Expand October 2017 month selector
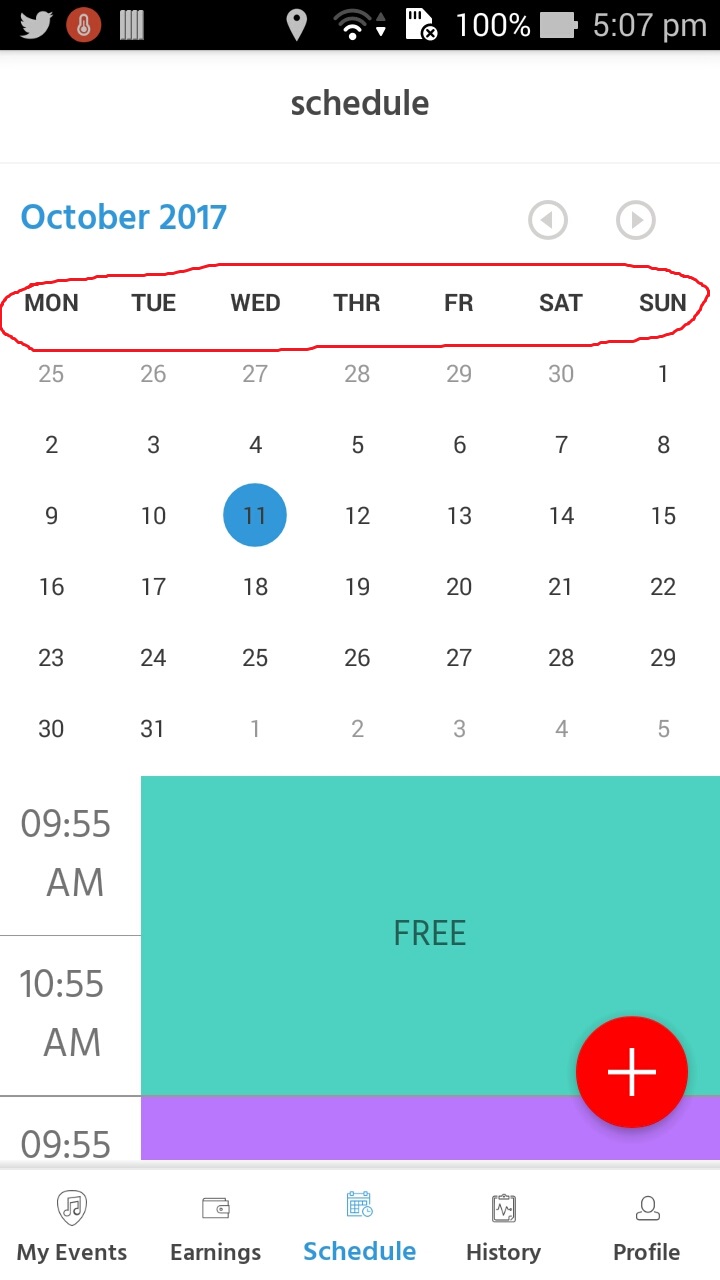Image resolution: width=720 pixels, height=1280 pixels. pos(123,216)
